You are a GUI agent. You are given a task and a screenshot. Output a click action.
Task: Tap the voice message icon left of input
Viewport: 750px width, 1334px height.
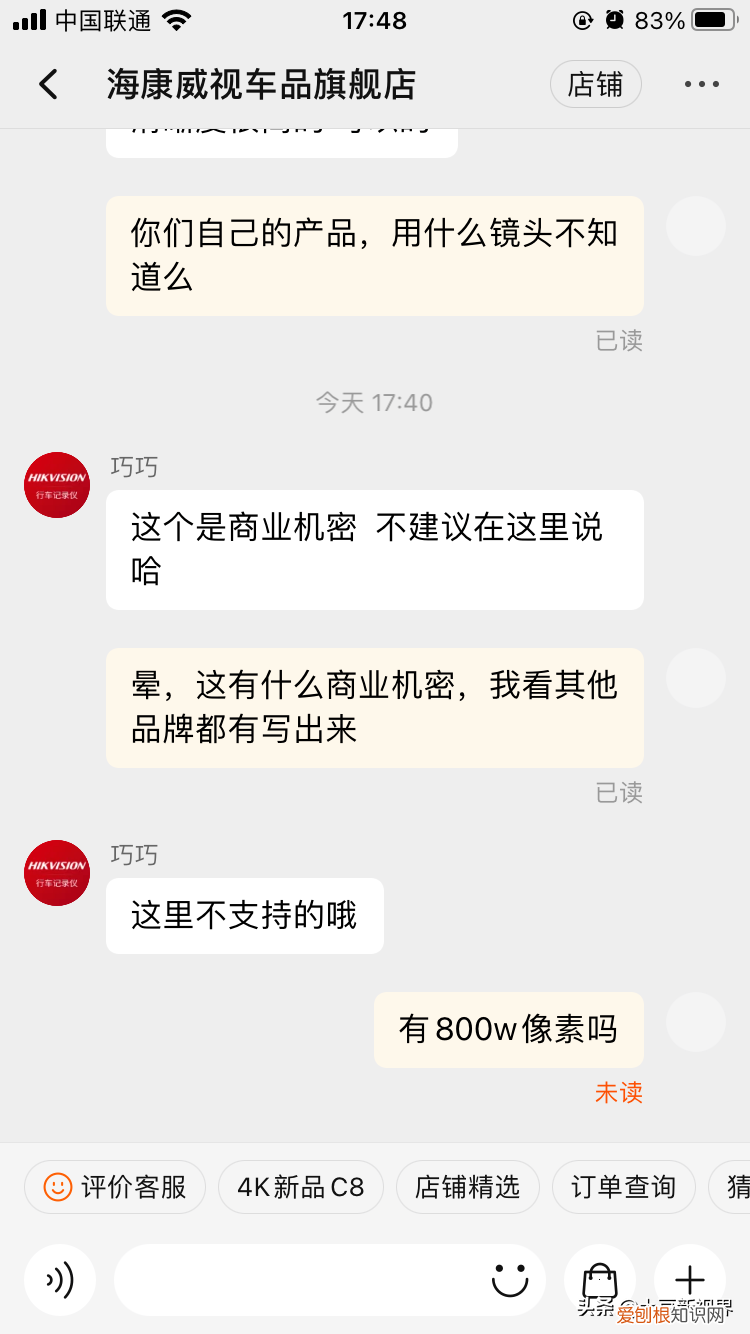coord(60,1279)
